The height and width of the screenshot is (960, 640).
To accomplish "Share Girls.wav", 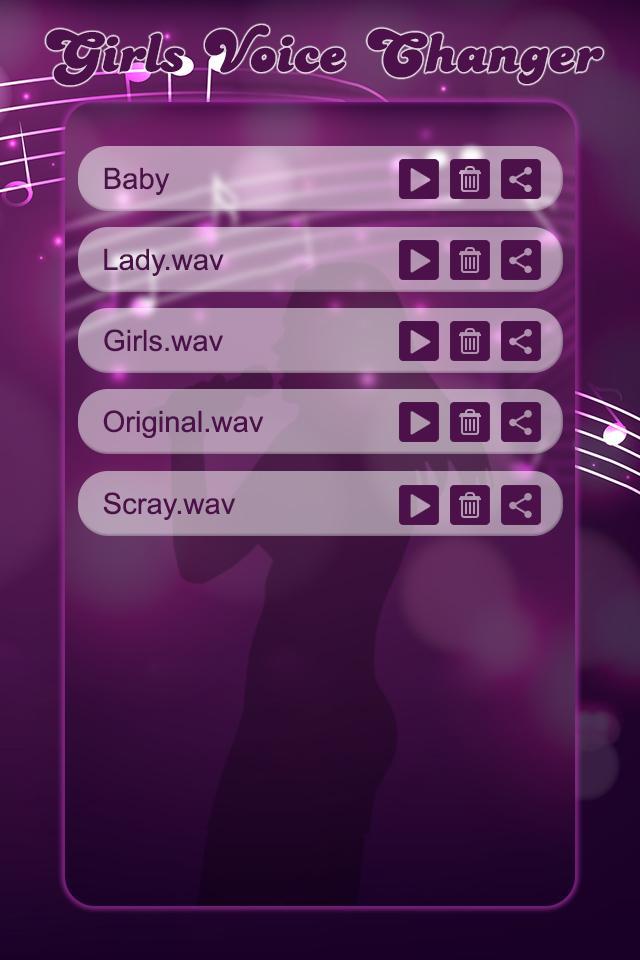I will (x=520, y=341).
